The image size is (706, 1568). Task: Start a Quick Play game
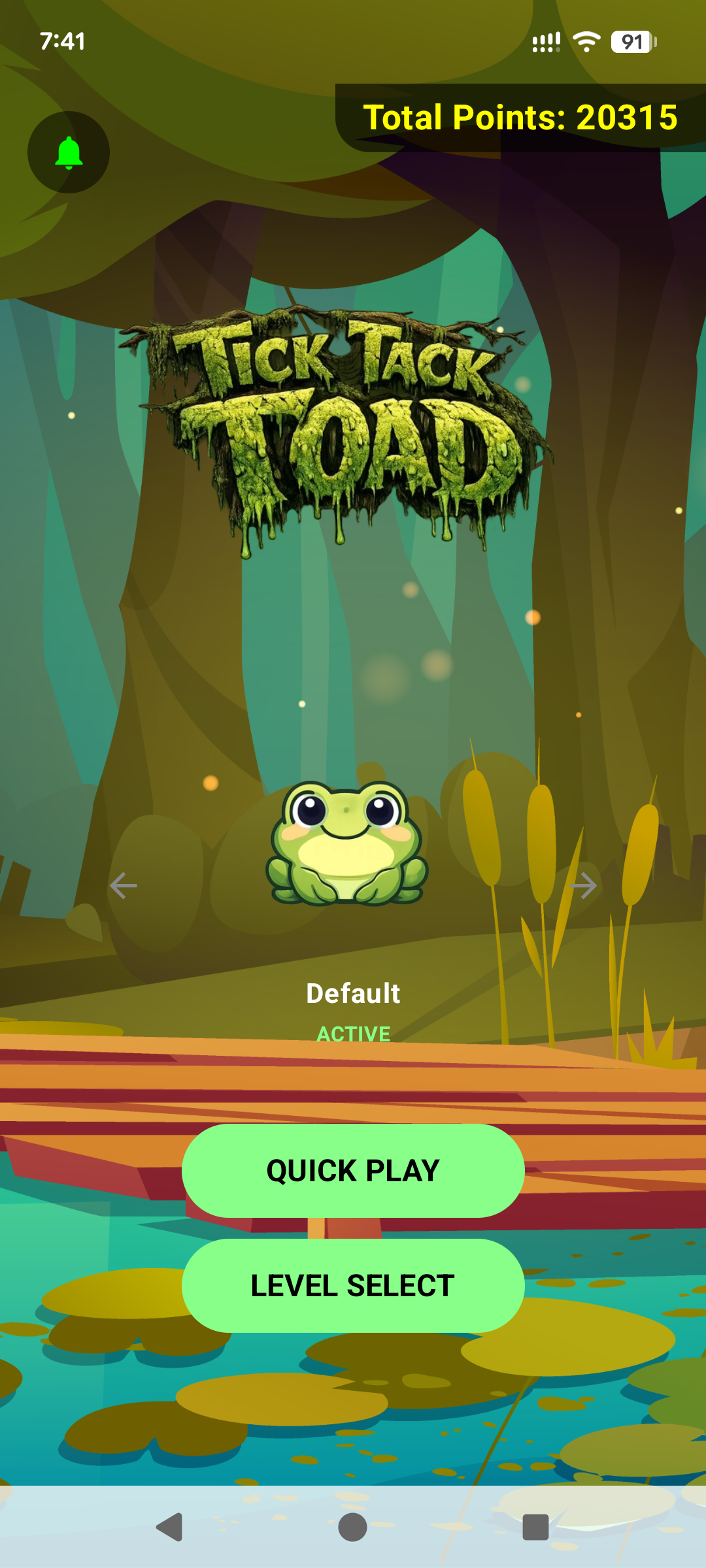pos(353,1171)
